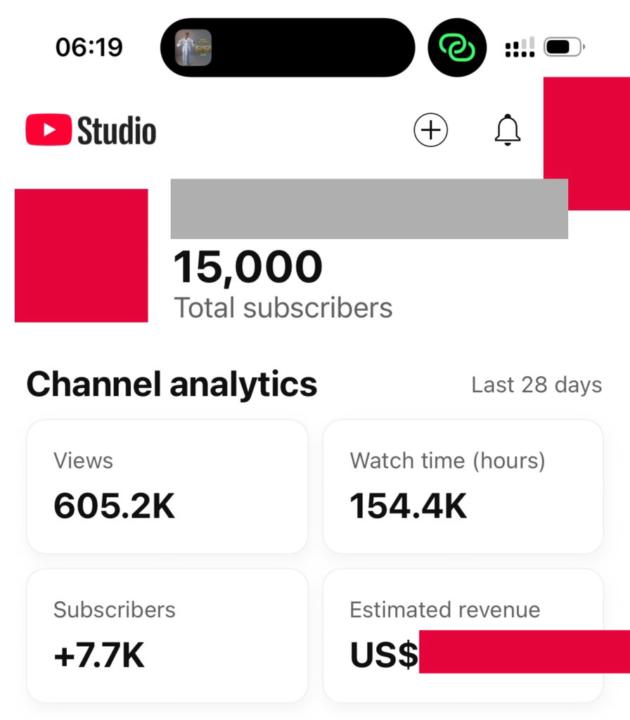Open the Watch time (hours) card
The width and height of the screenshot is (630, 720).
pos(463,486)
